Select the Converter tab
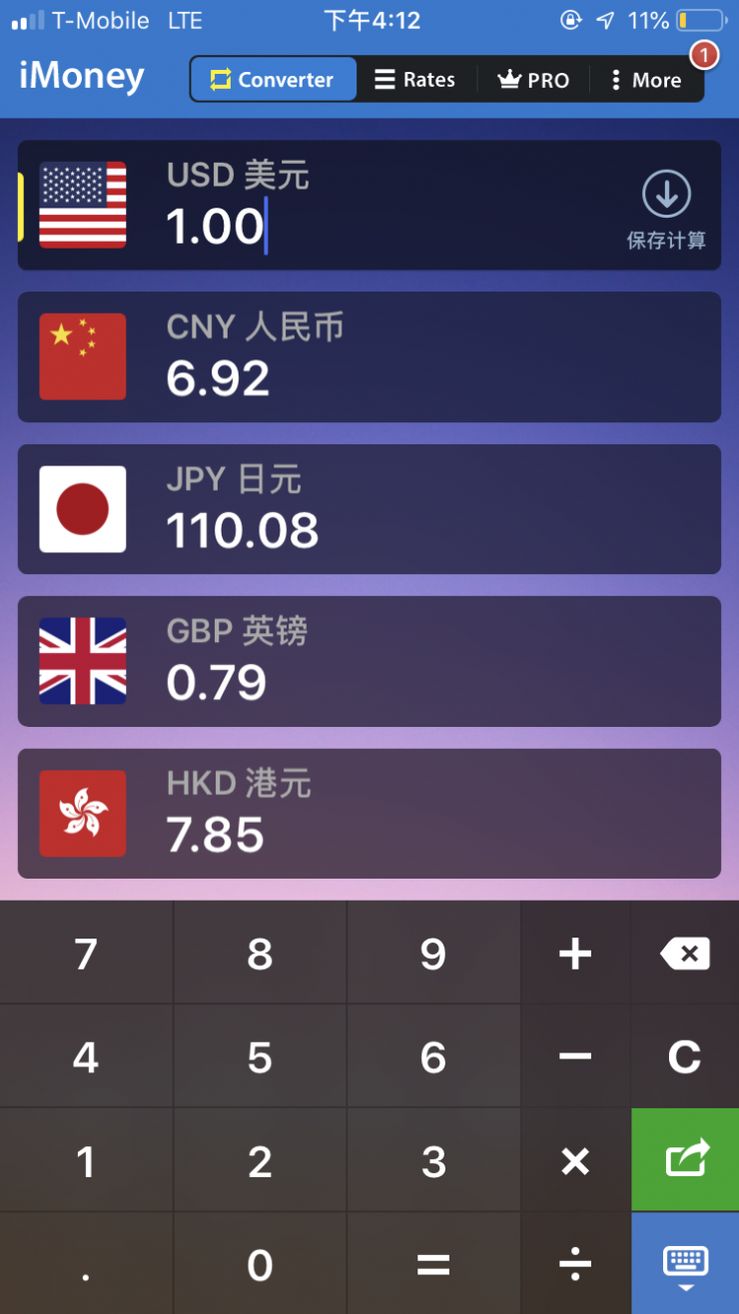 pyautogui.click(x=273, y=80)
